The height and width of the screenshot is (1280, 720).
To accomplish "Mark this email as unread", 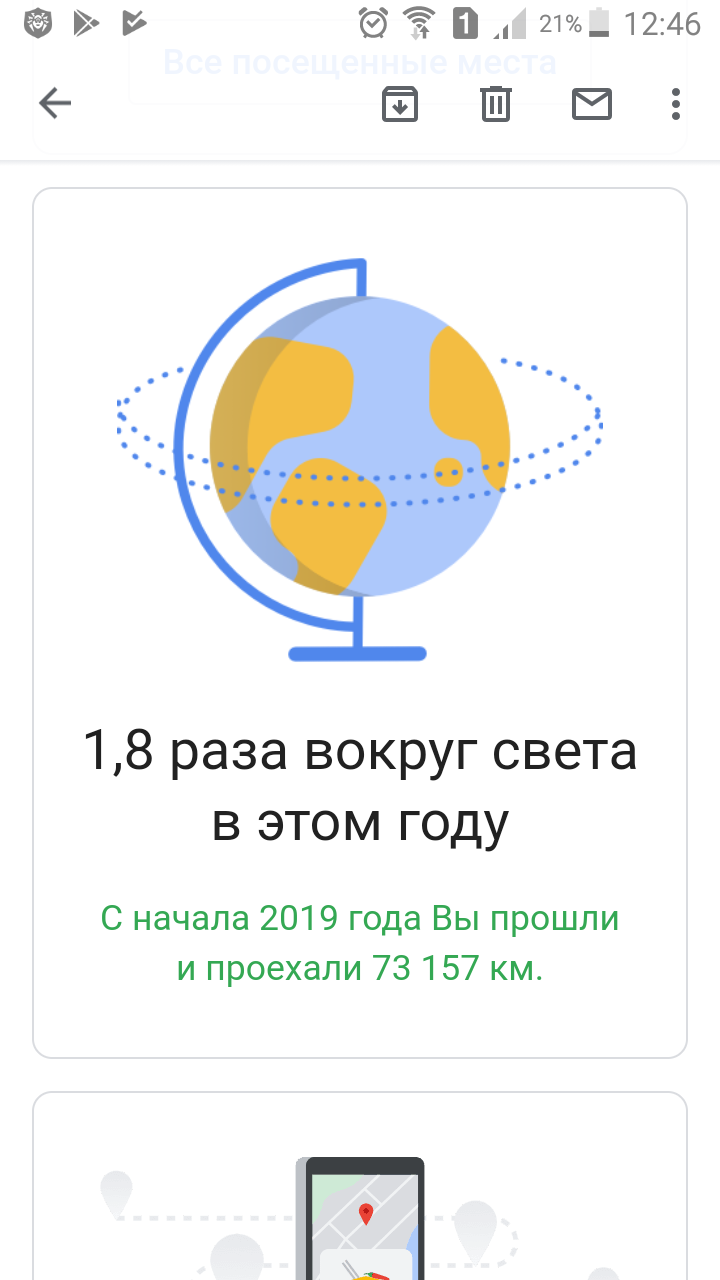I will click(x=592, y=103).
